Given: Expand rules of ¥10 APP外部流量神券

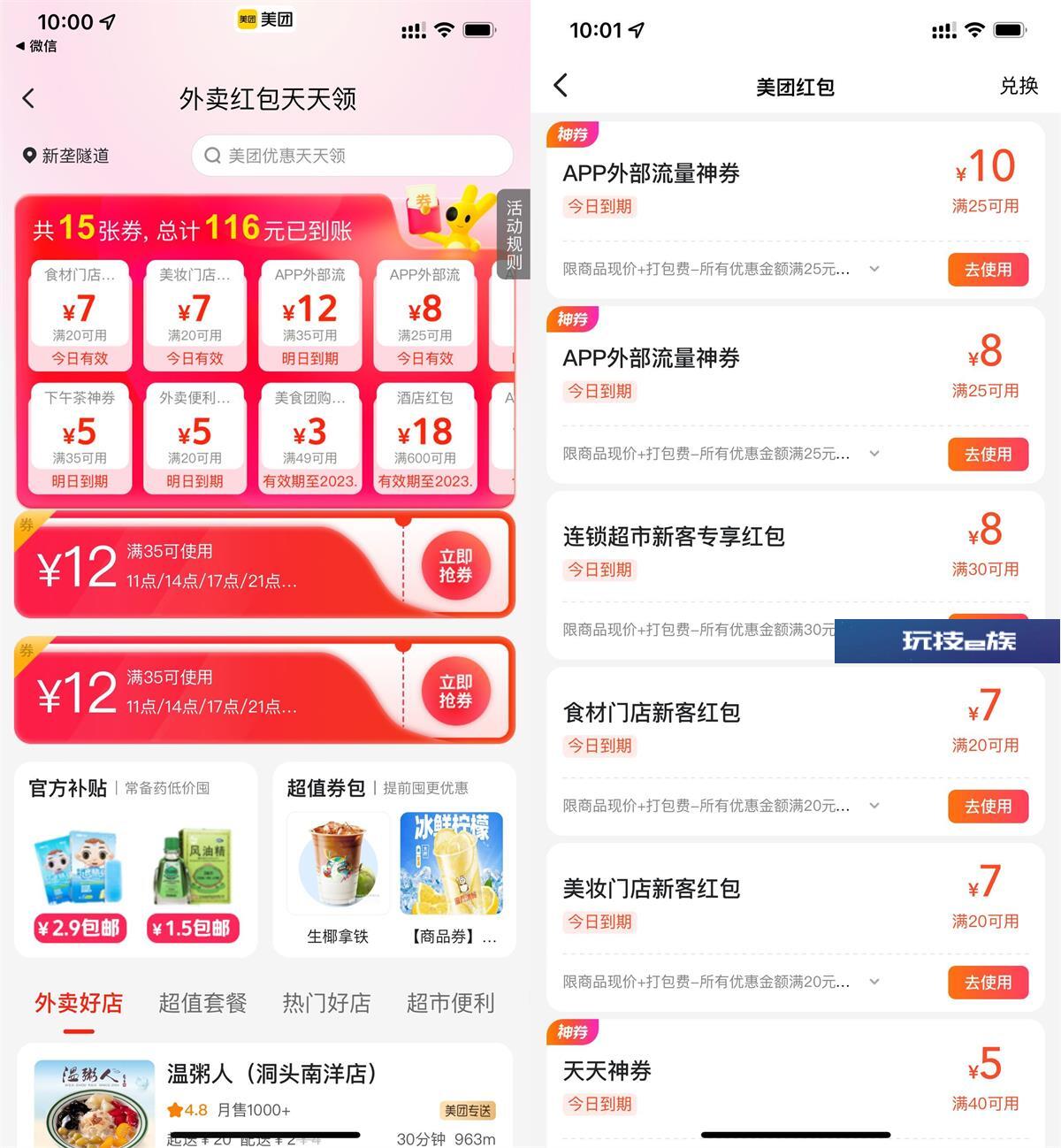Looking at the screenshot, I should coord(874,269).
